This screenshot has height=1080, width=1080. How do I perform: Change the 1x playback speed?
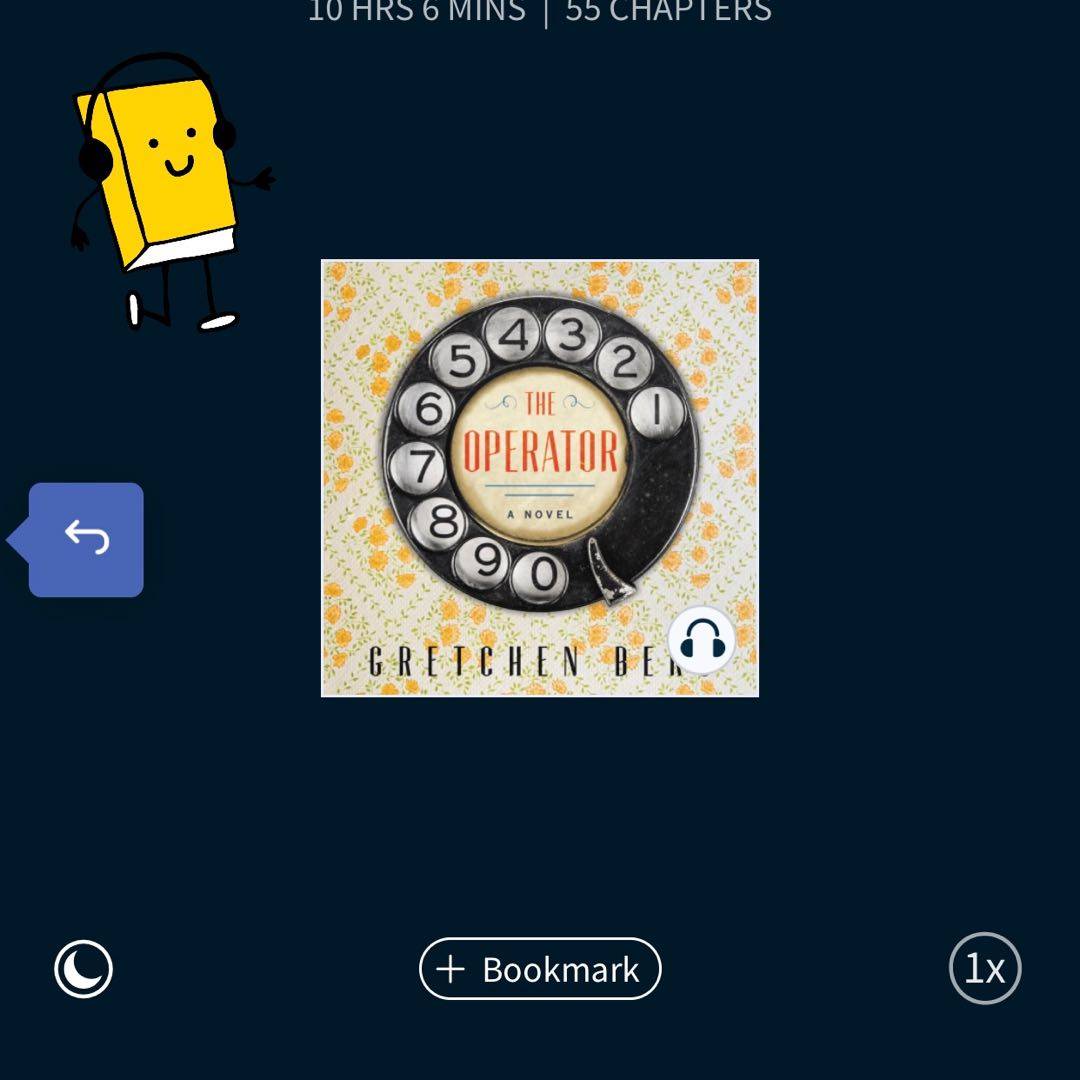pos(984,968)
